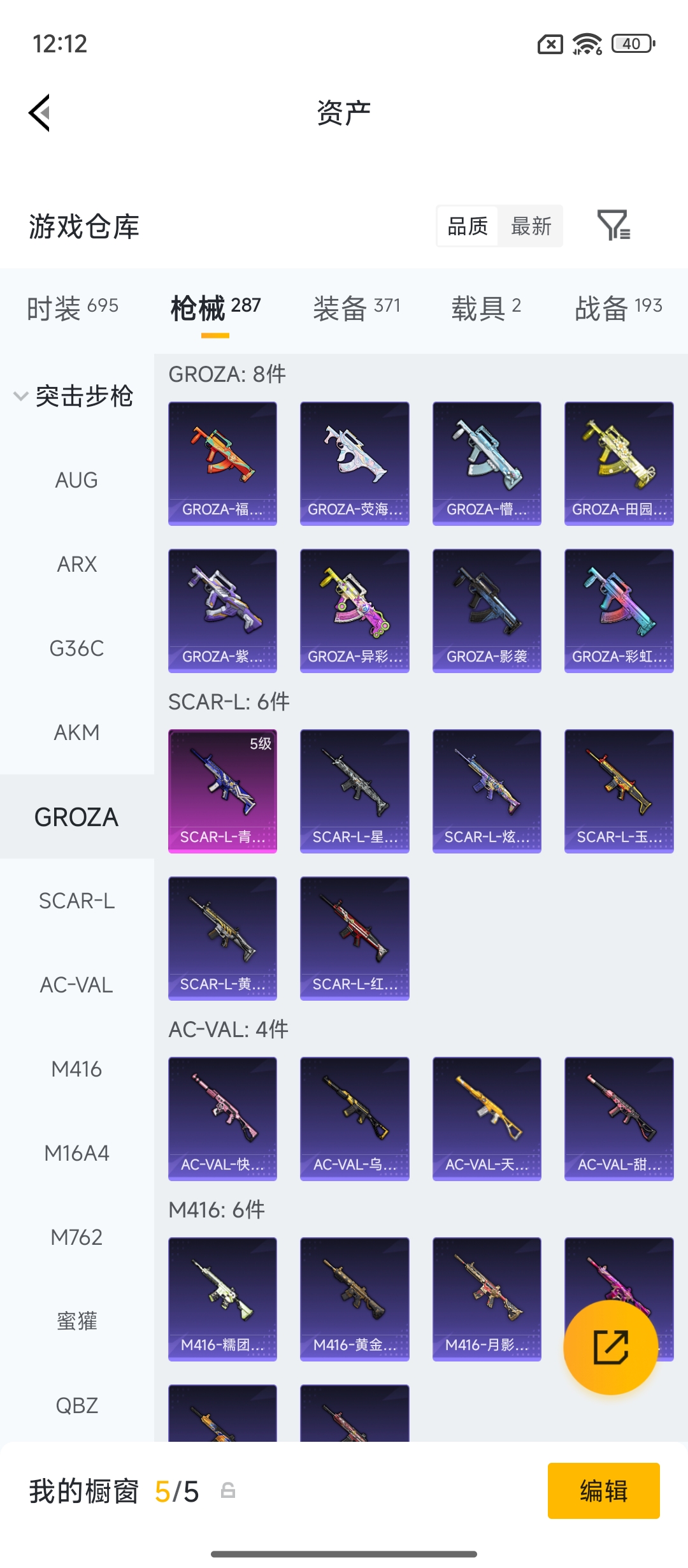Jump to SCAR-L in the sidebar
This screenshot has width=688, height=1568.
coord(76,901)
